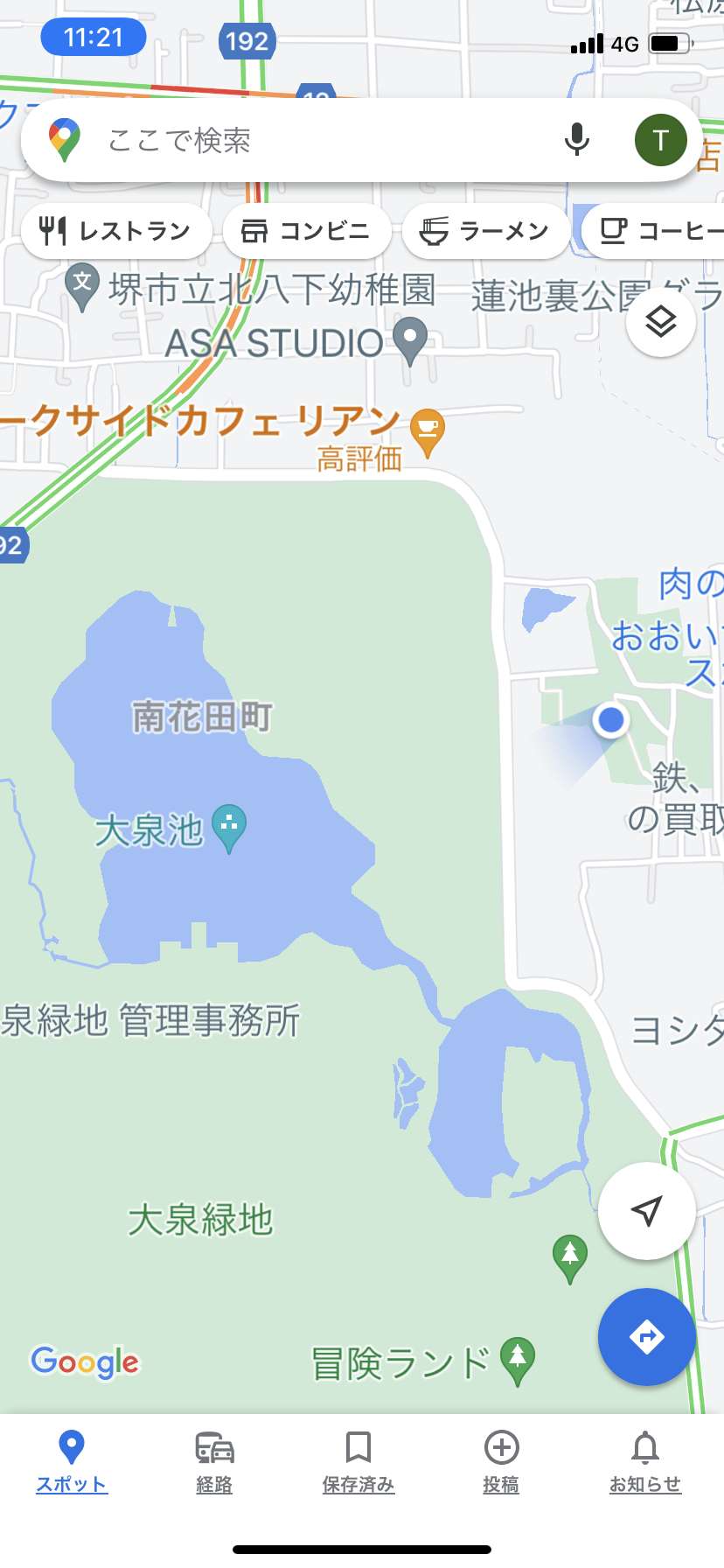Select the コンビニ filter chip
The image size is (724, 1568).
pos(306,231)
